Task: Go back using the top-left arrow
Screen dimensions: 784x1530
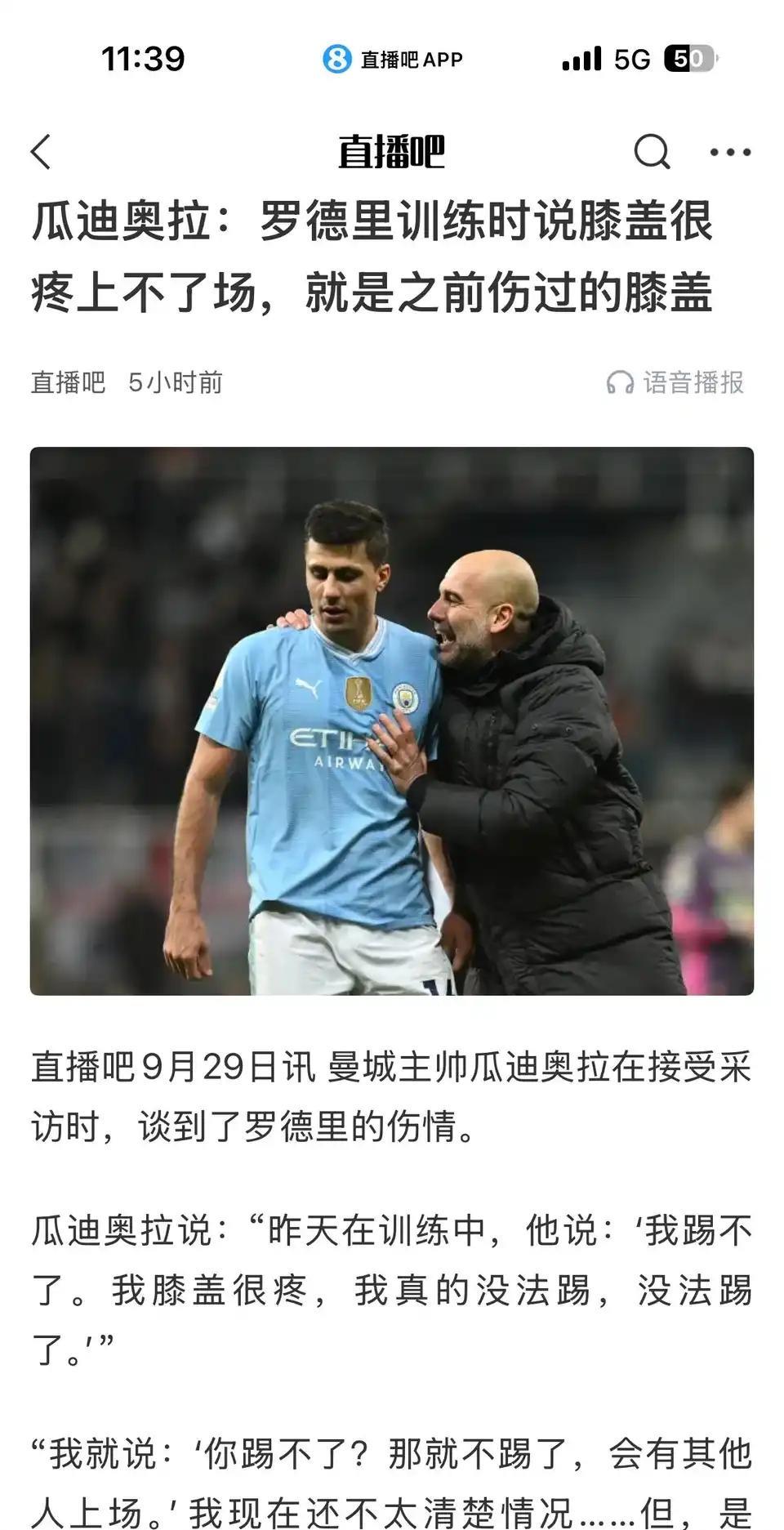Action: click(x=41, y=152)
